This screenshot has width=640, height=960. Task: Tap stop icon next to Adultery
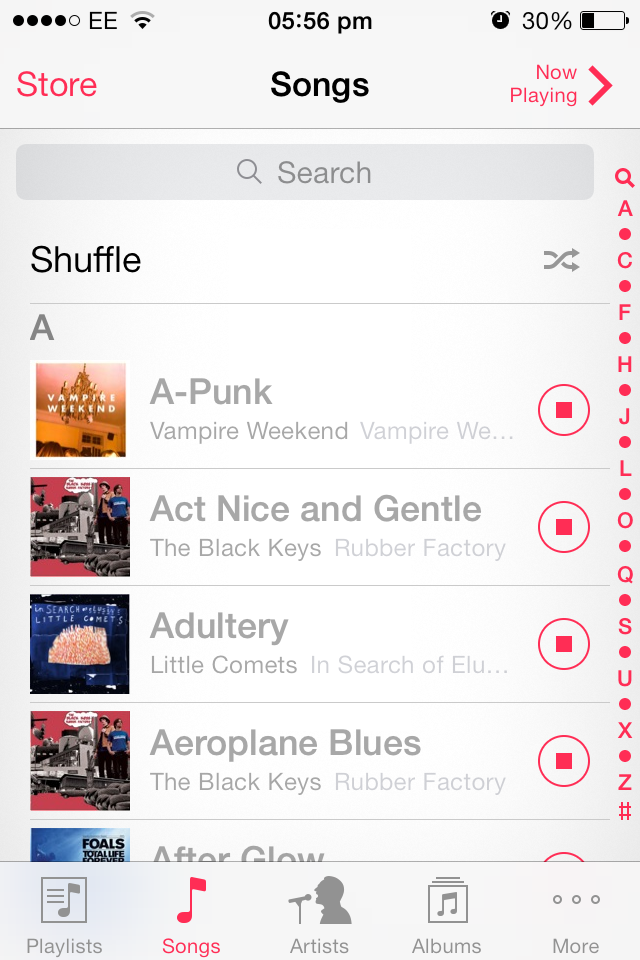563,644
